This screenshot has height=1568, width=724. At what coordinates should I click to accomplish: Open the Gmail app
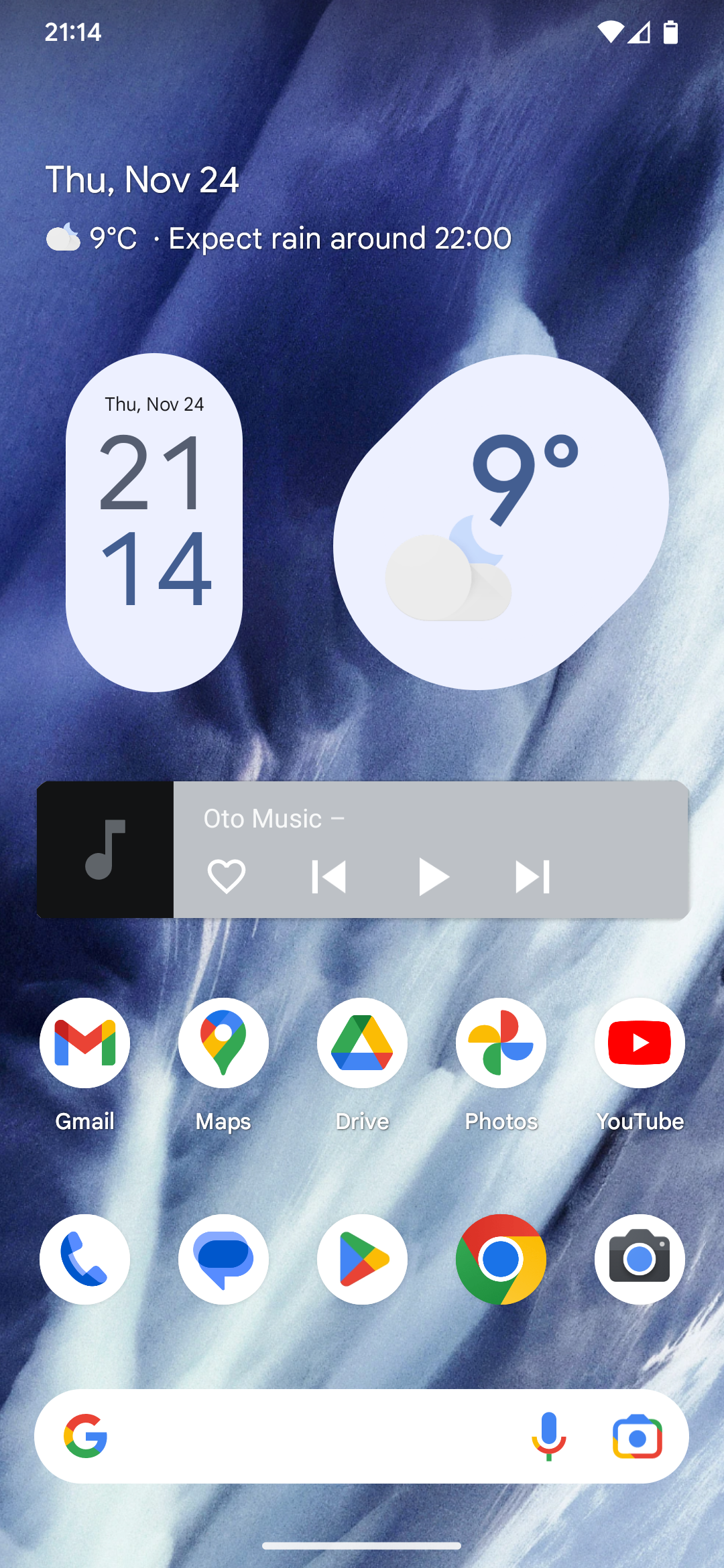(84, 1043)
